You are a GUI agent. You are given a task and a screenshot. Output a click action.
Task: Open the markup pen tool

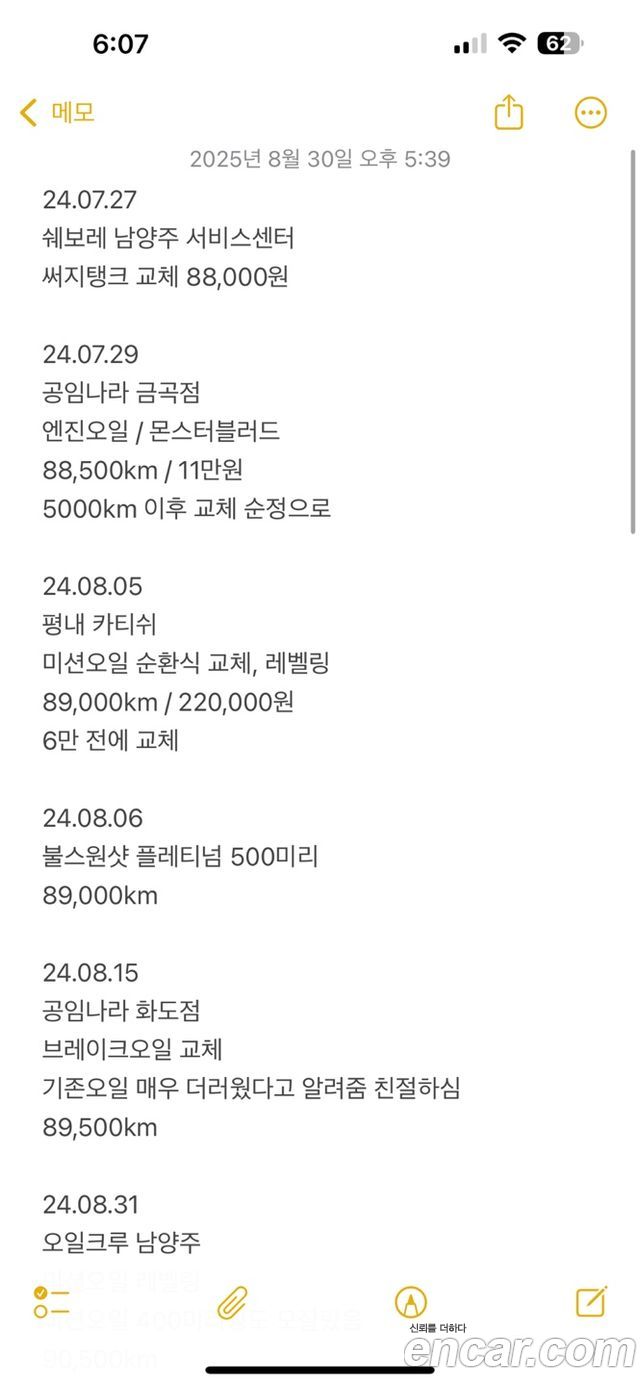pos(410,1302)
